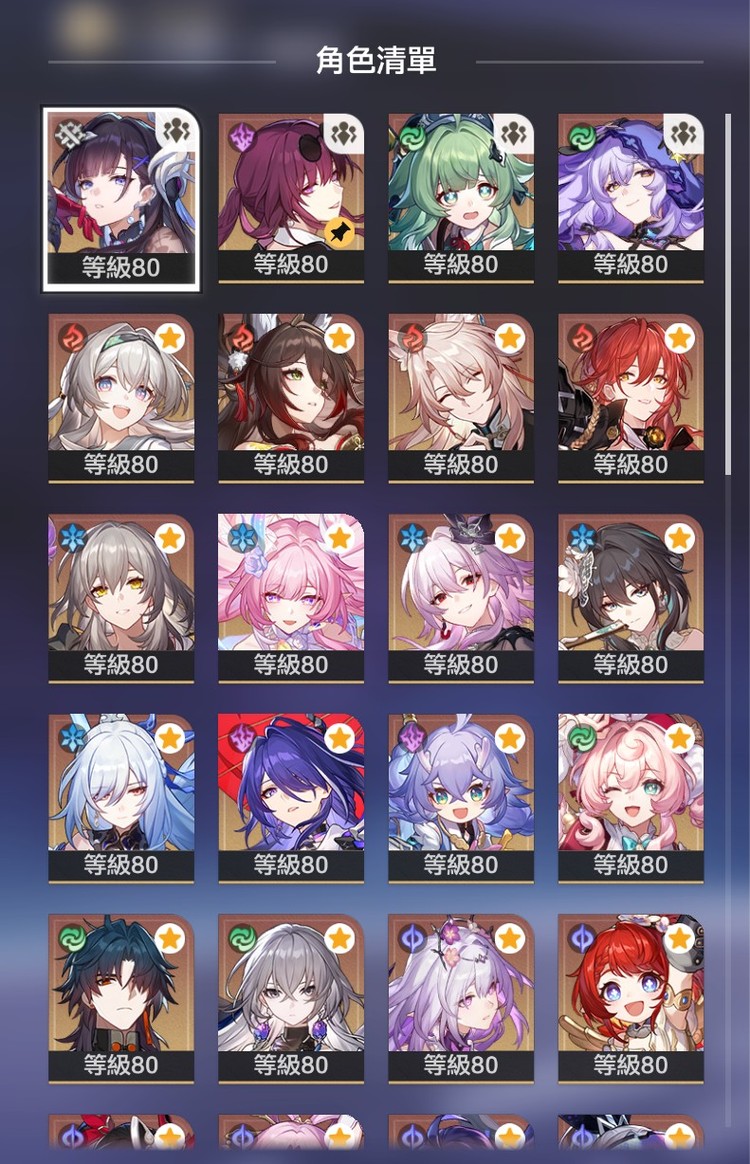Open the white-pink haired ice character with crown
The image size is (750, 1164).
[461, 597]
